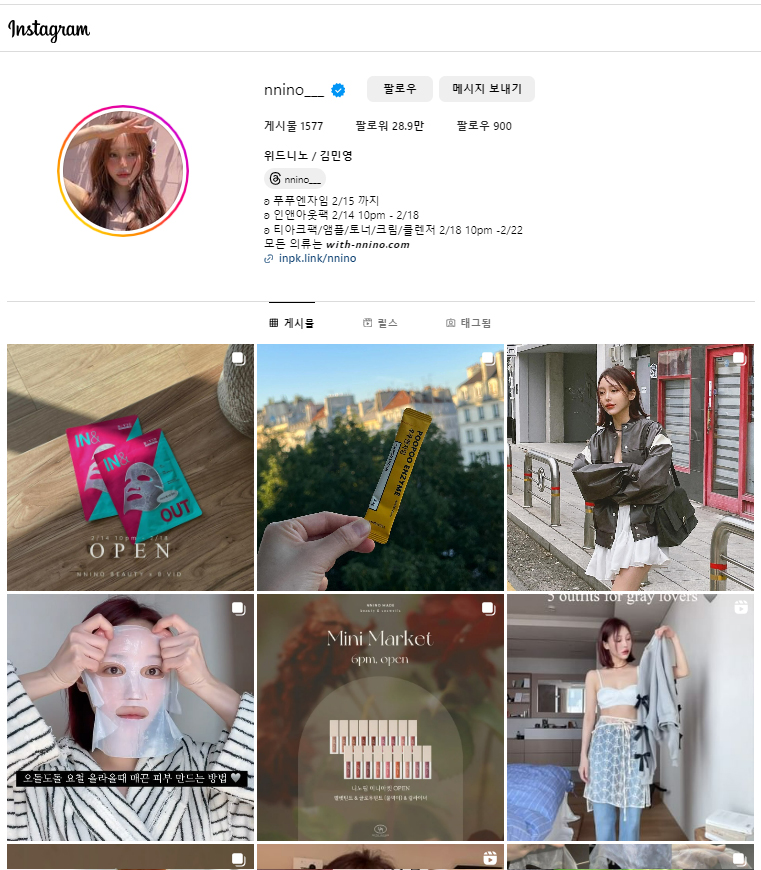Viewport: 761px width, 870px height.
Task: Open the Threads badge nnino___
Action: click(x=296, y=179)
